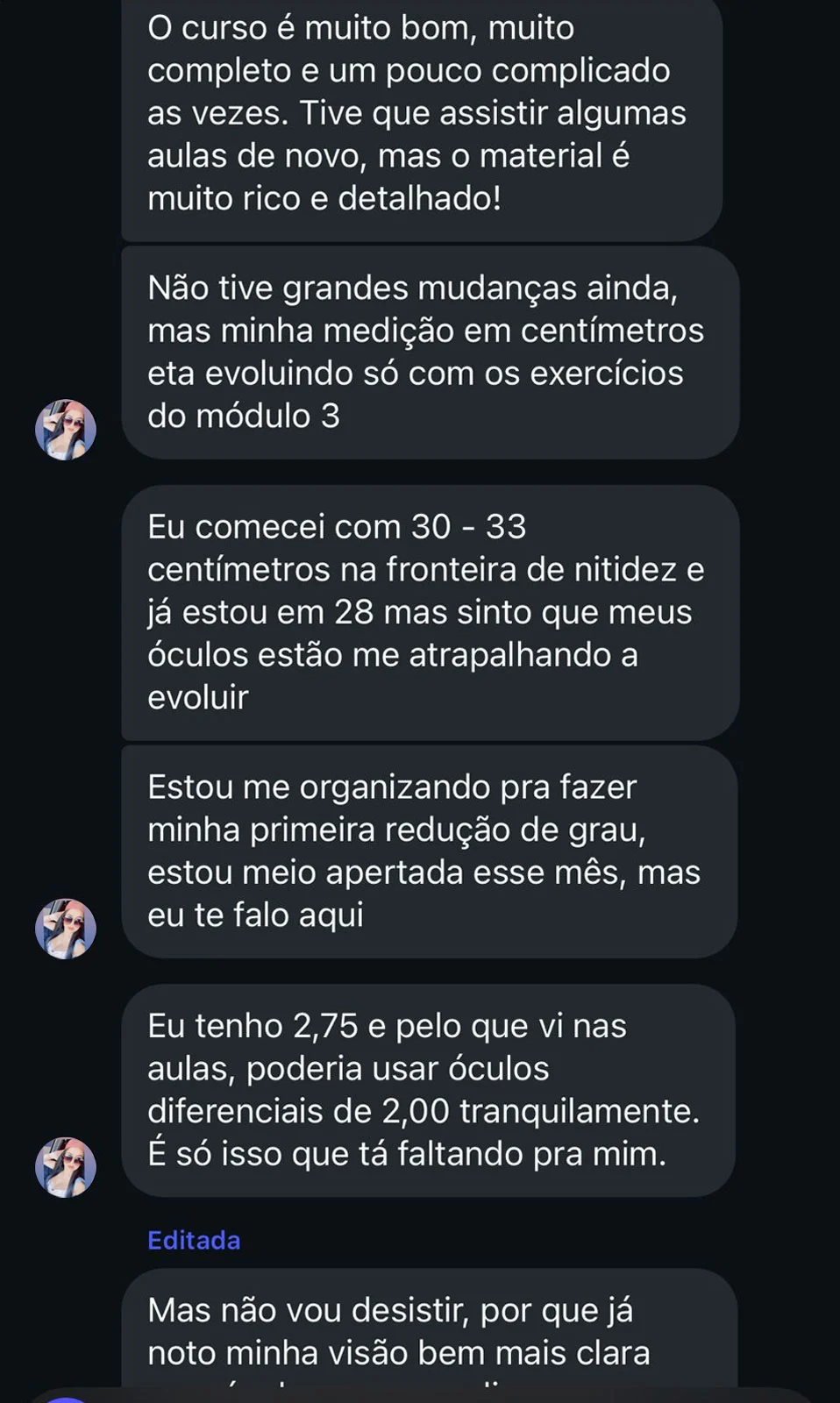View profile from avatar beside "faltando pra mim" message
This screenshot has height=1403, width=840.
[x=66, y=1167]
